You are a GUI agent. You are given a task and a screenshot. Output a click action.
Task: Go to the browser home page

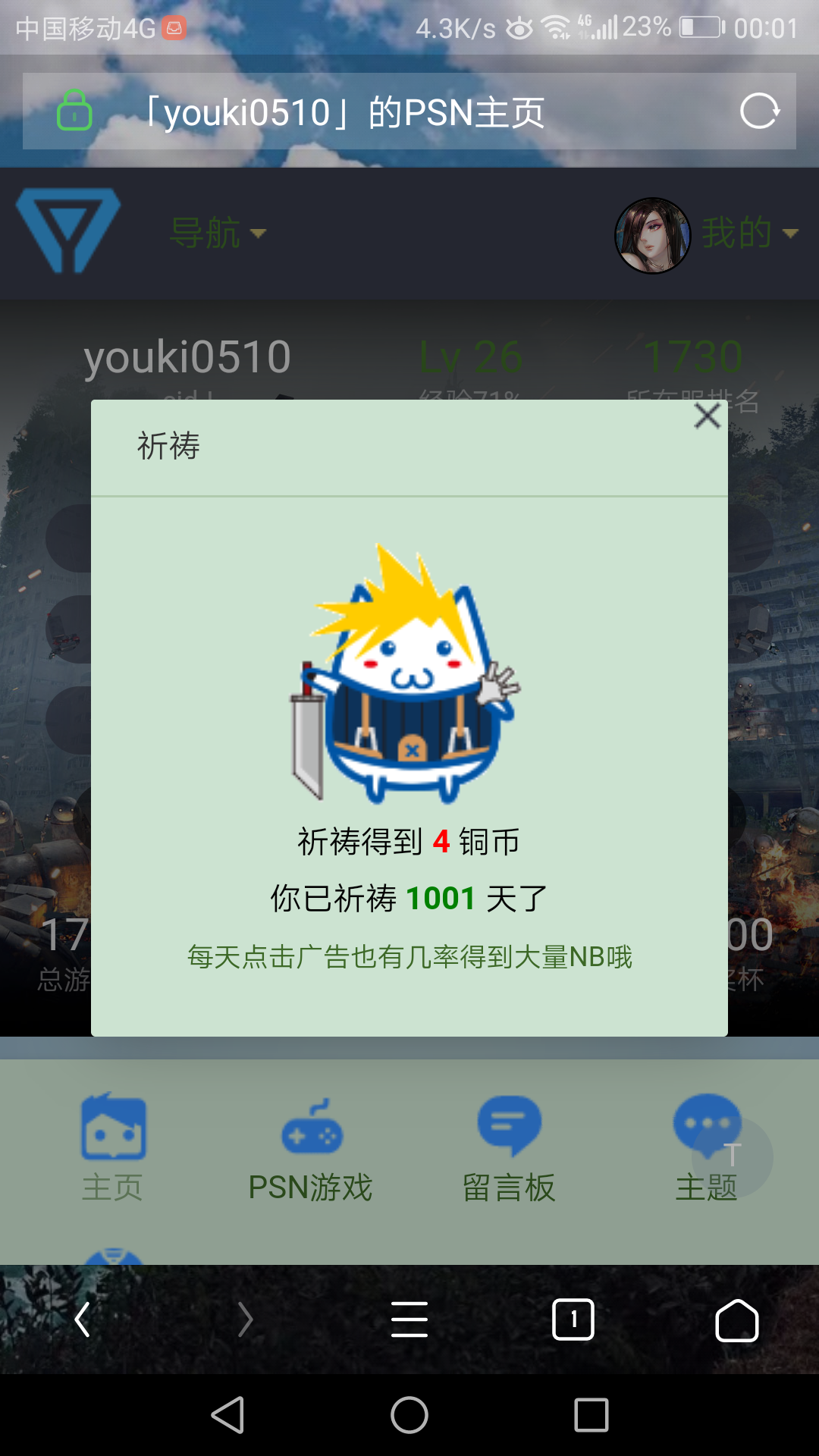pyautogui.click(x=737, y=1319)
